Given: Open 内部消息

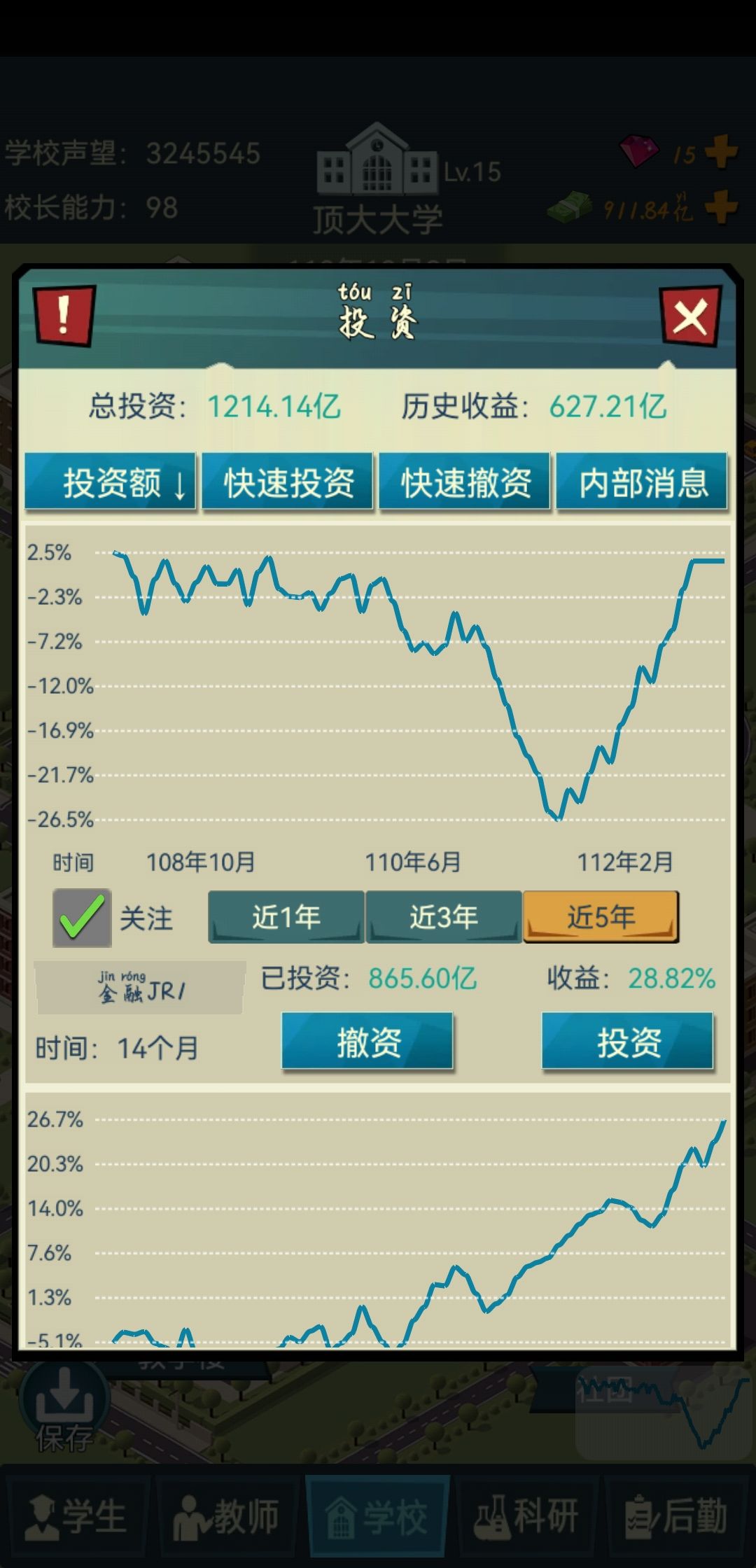Looking at the screenshot, I should (x=642, y=482).
